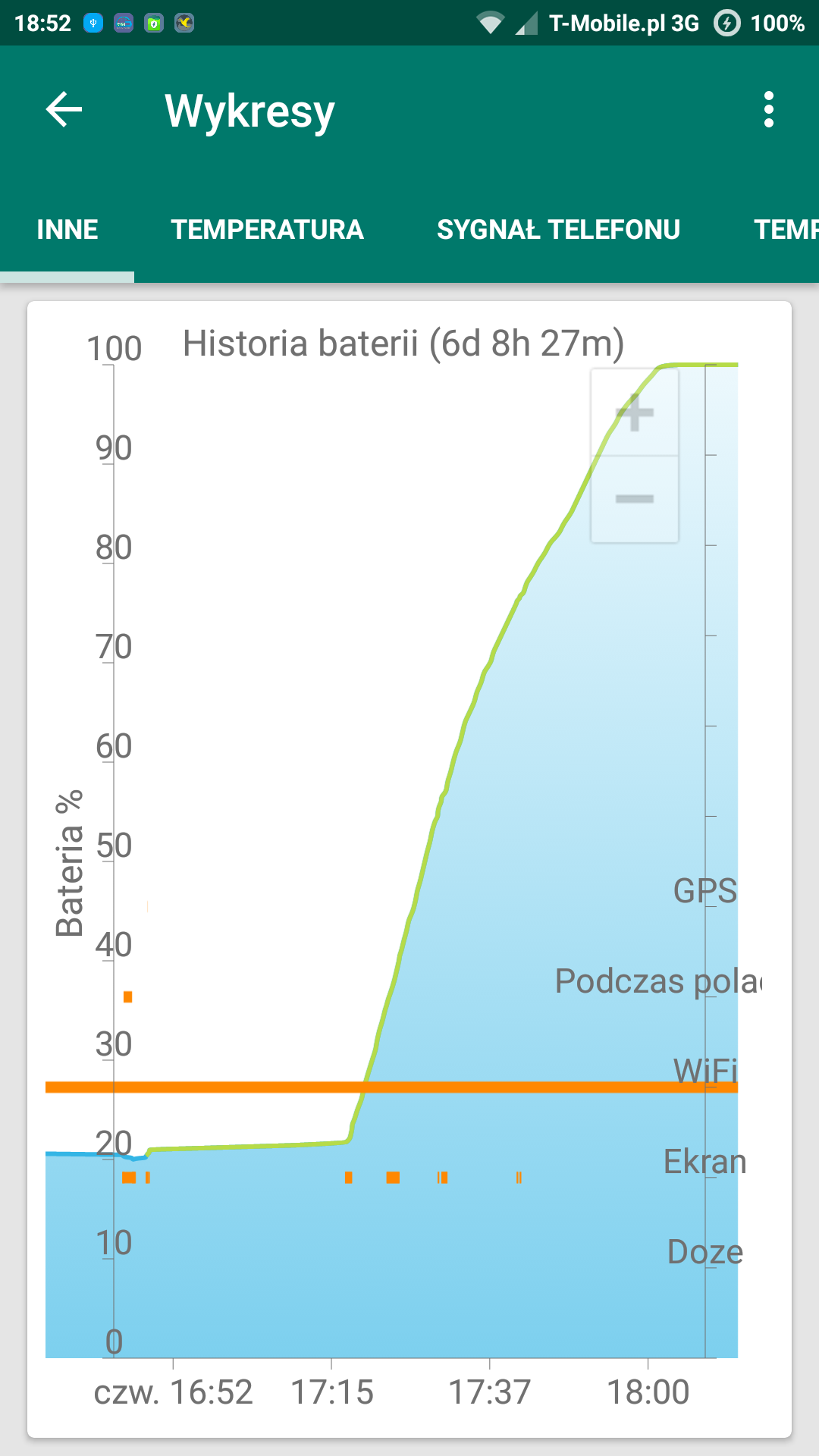
Task: Go back using the arrow icon
Action: pyautogui.click(x=64, y=110)
